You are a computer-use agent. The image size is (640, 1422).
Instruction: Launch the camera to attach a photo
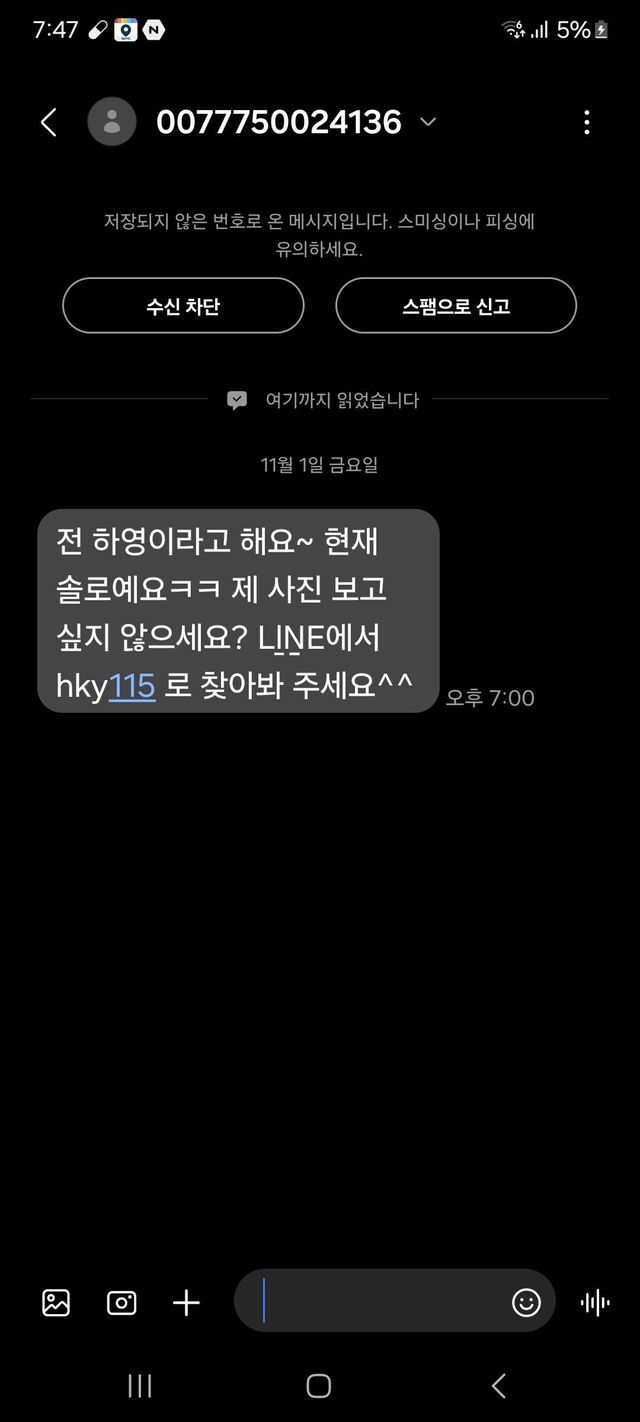pyautogui.click(x=122, y=1302)
